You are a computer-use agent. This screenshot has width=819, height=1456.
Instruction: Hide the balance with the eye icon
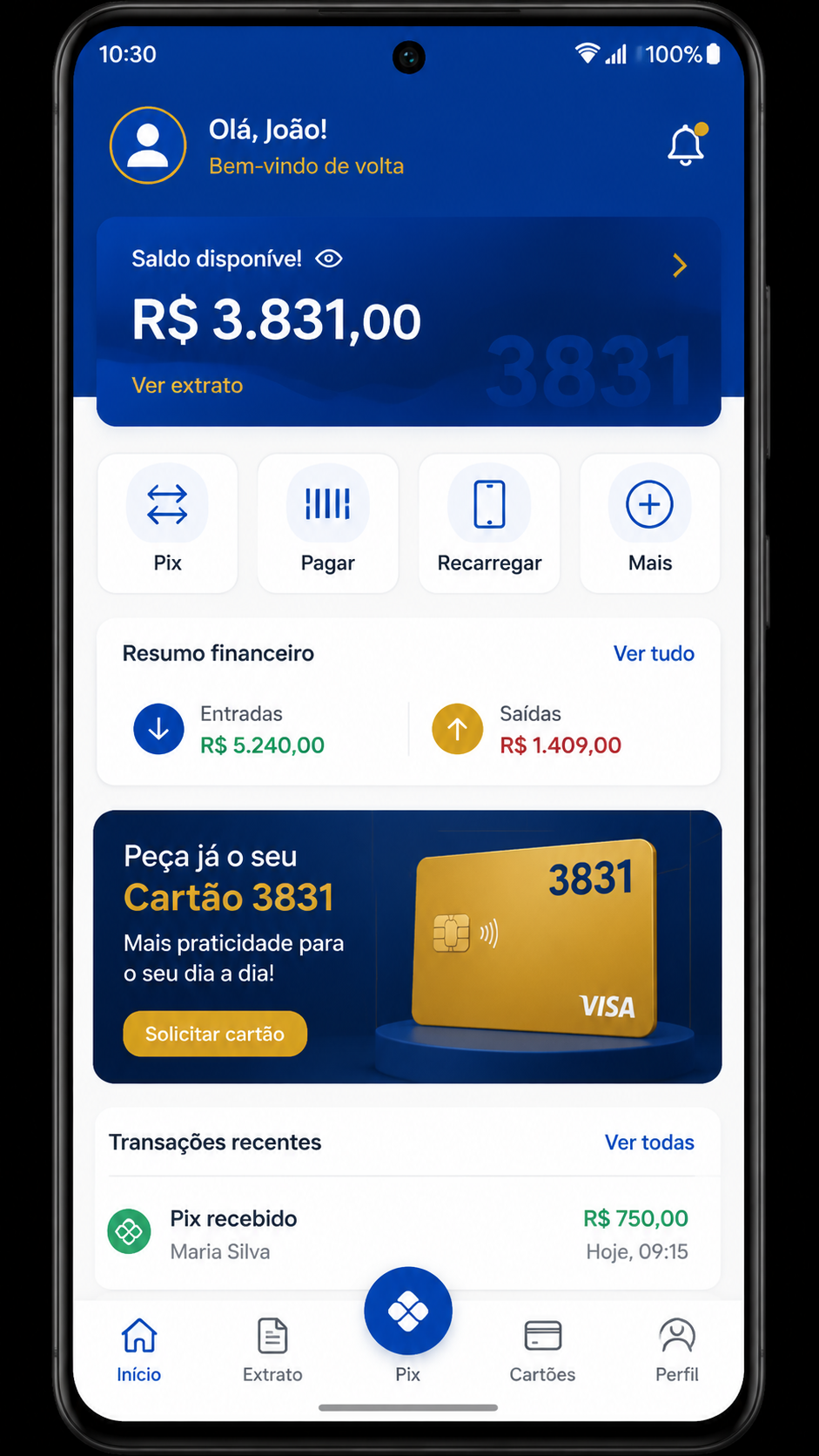pyautogui.click(x=329, y=259)
